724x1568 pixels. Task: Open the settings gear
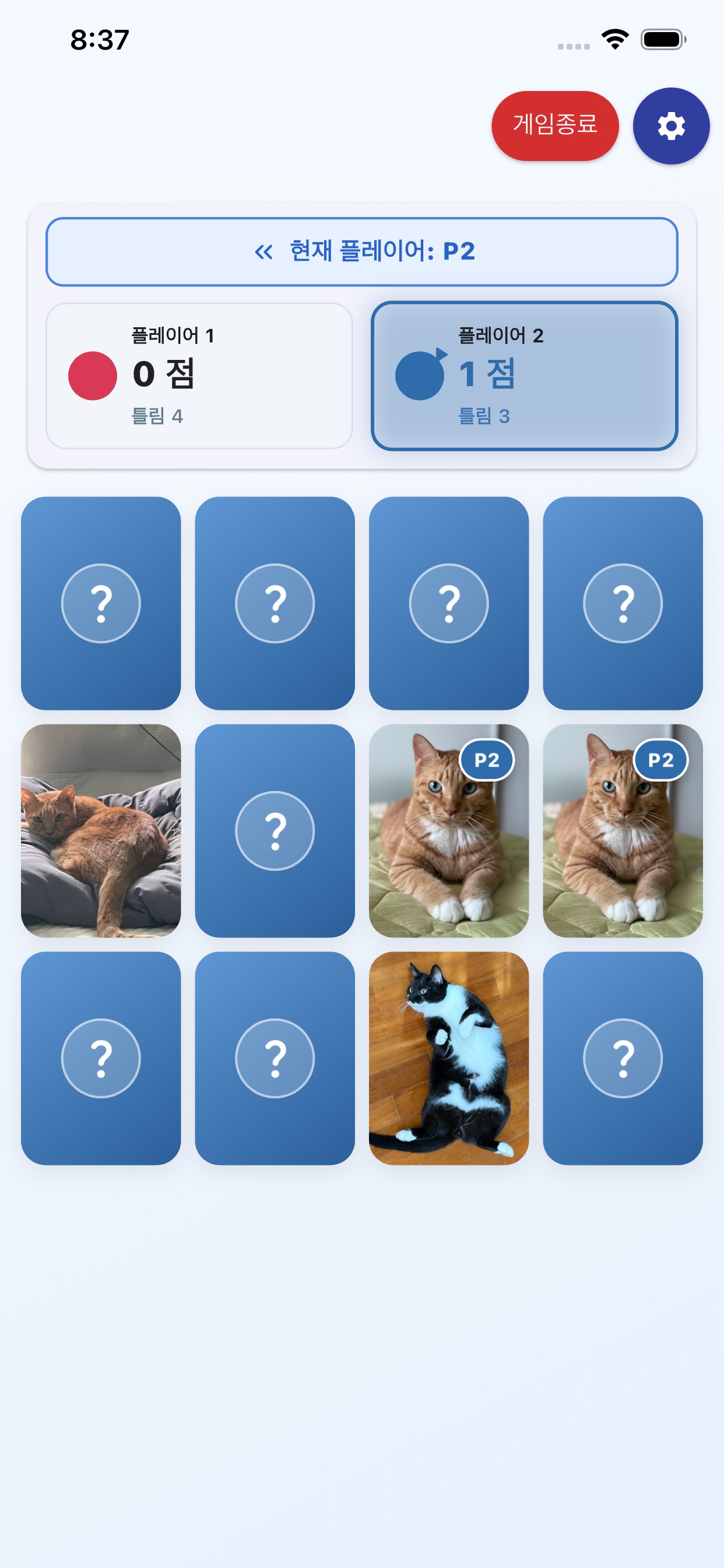(x=671, y=126)
